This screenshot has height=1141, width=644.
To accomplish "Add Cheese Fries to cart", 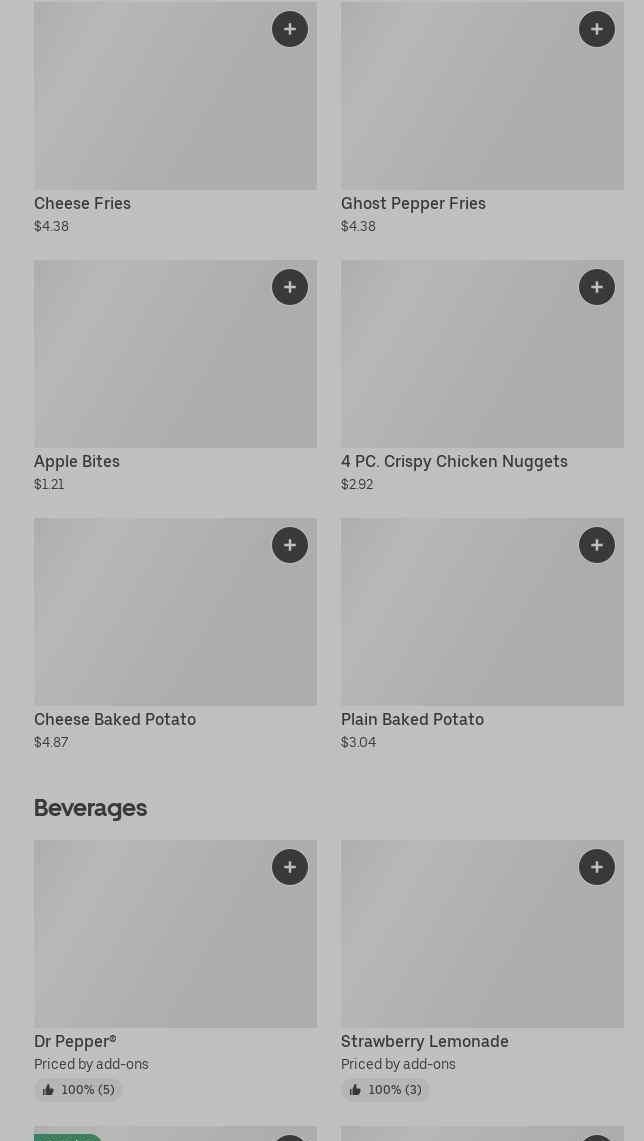I will 290,29.
